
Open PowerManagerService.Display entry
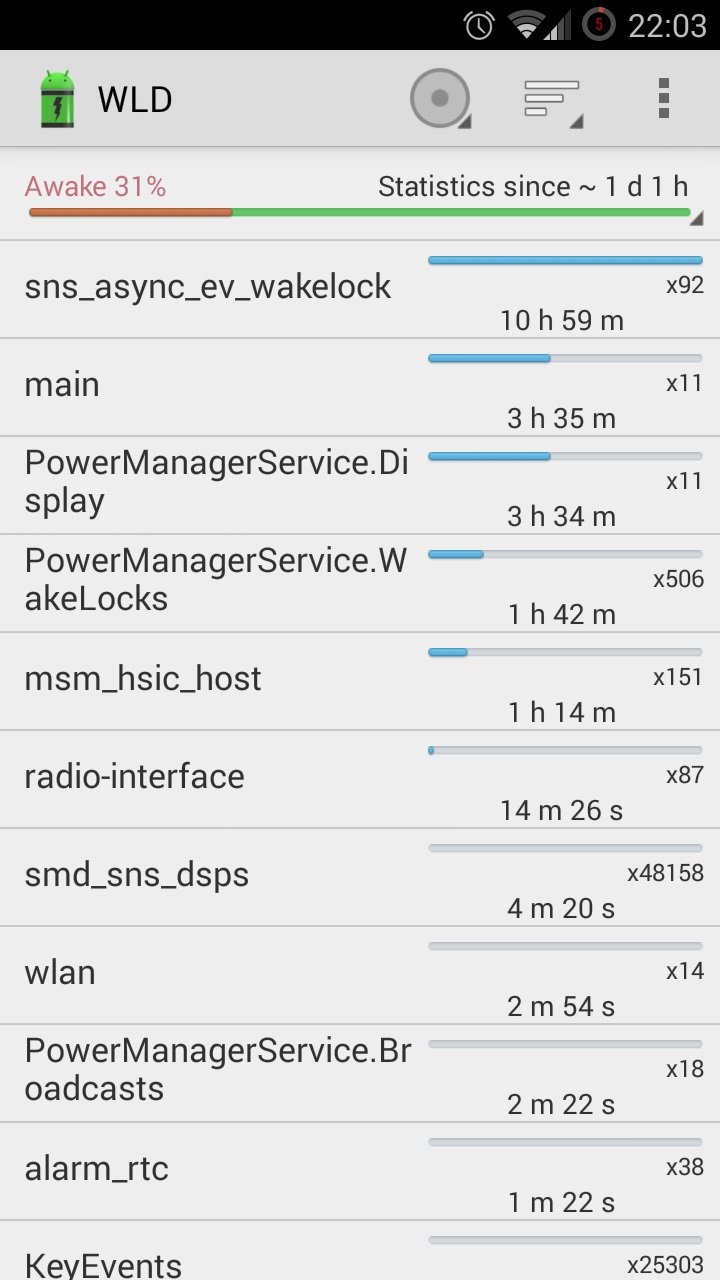pyautogui.click(x=360, y=485)
